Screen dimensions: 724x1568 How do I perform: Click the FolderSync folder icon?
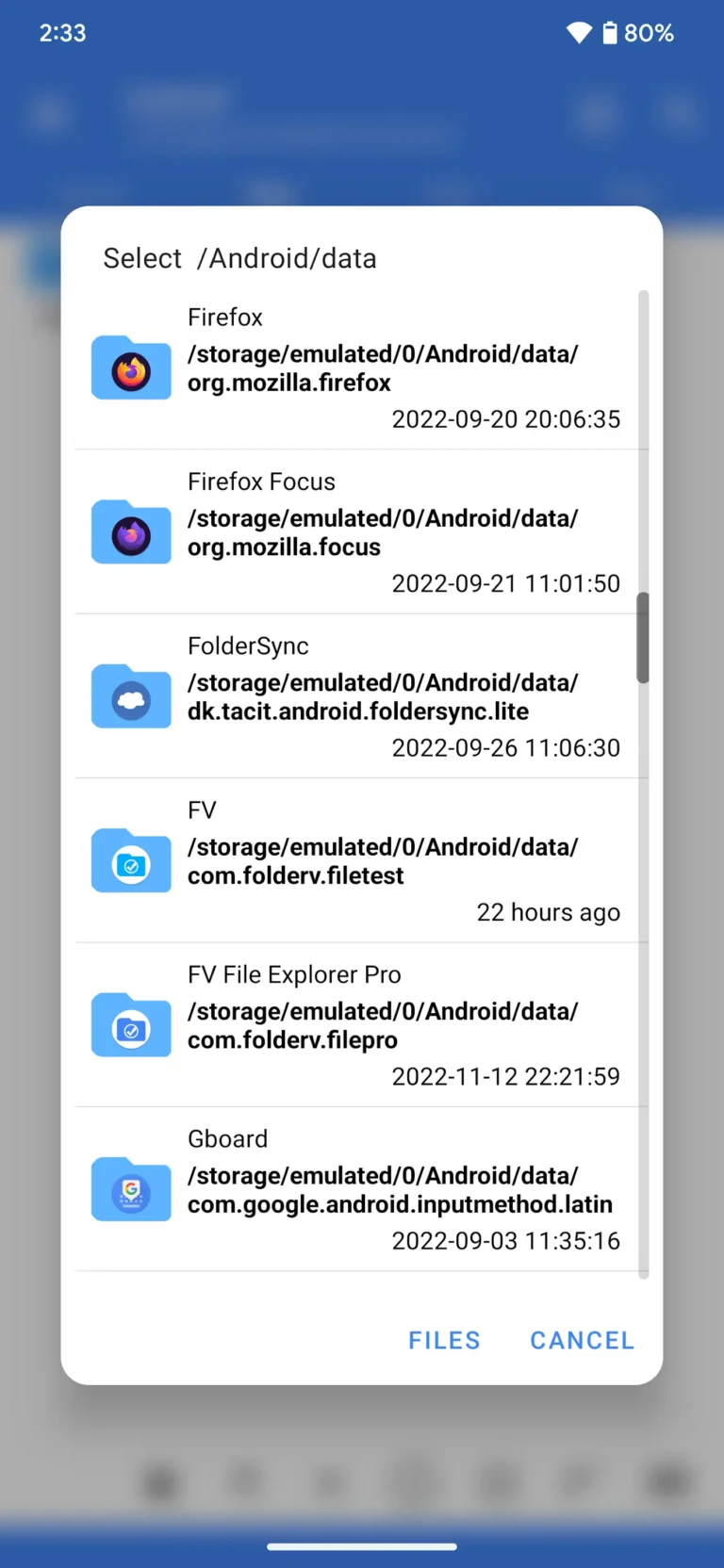130,695
